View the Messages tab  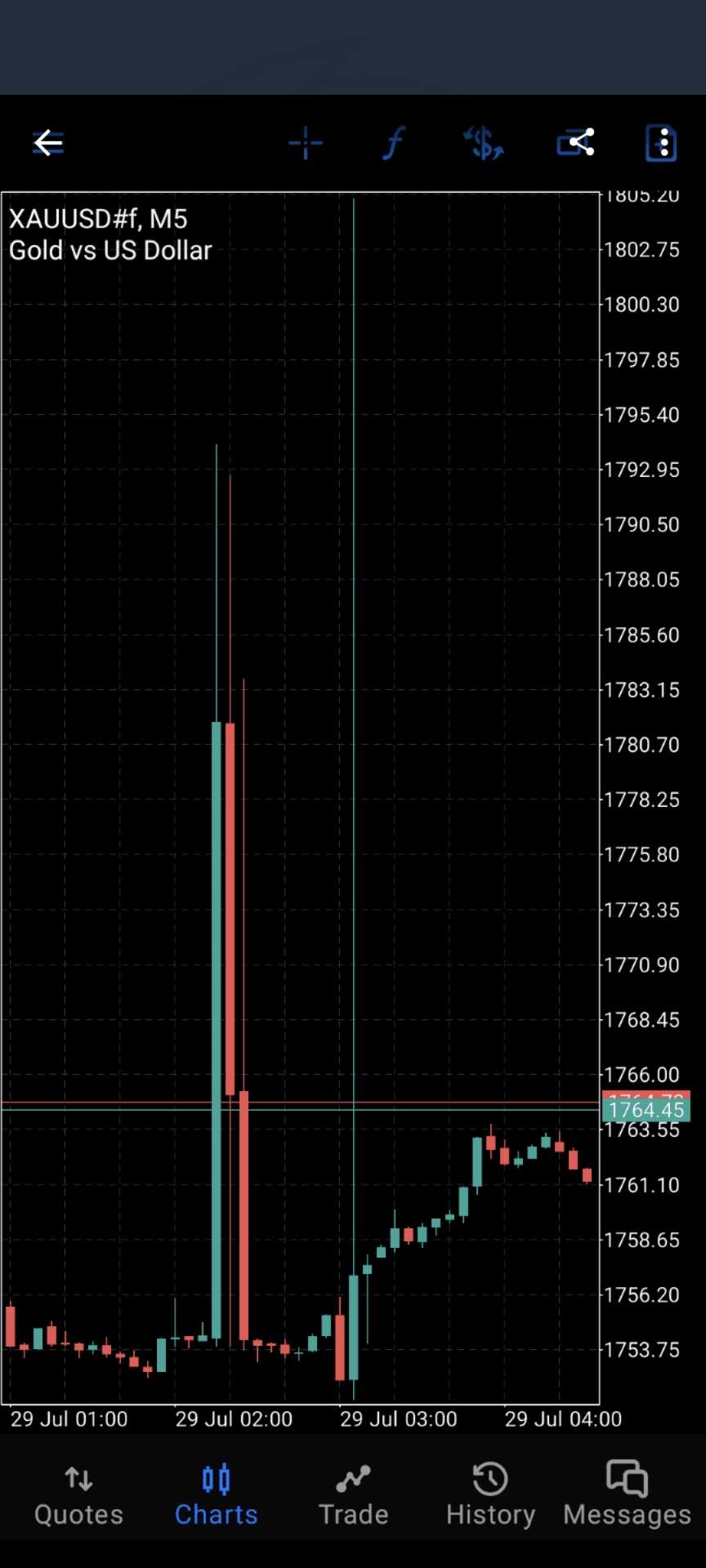click(x=628, y=1496)
